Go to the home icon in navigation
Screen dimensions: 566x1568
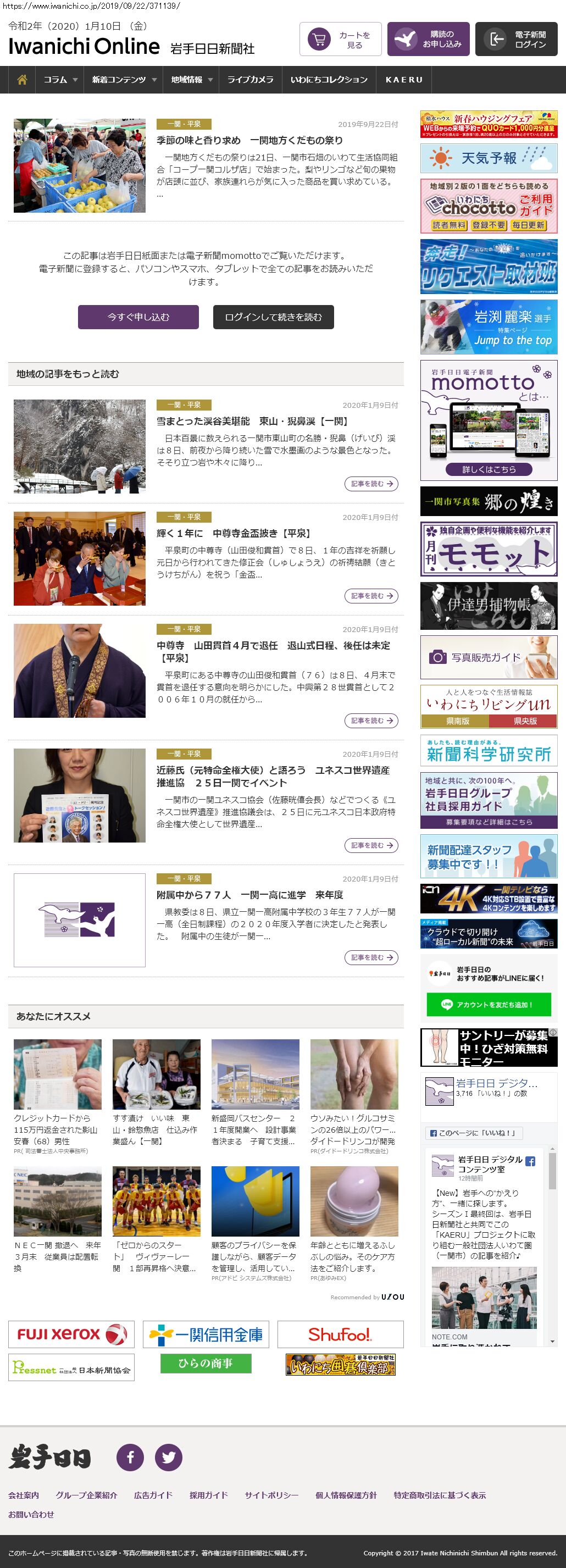point(22,80)
